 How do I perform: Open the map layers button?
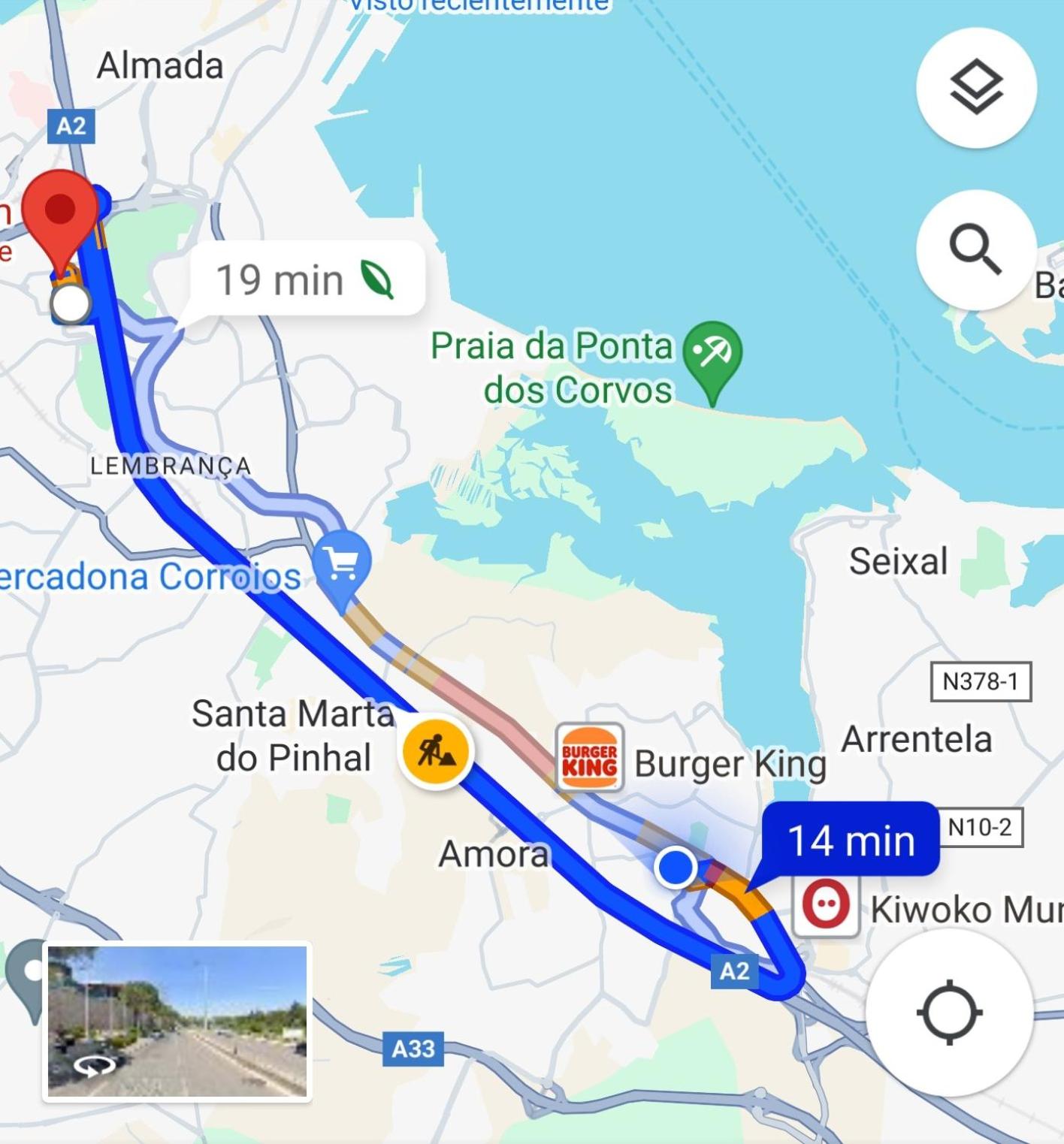[x=975, y=87]
